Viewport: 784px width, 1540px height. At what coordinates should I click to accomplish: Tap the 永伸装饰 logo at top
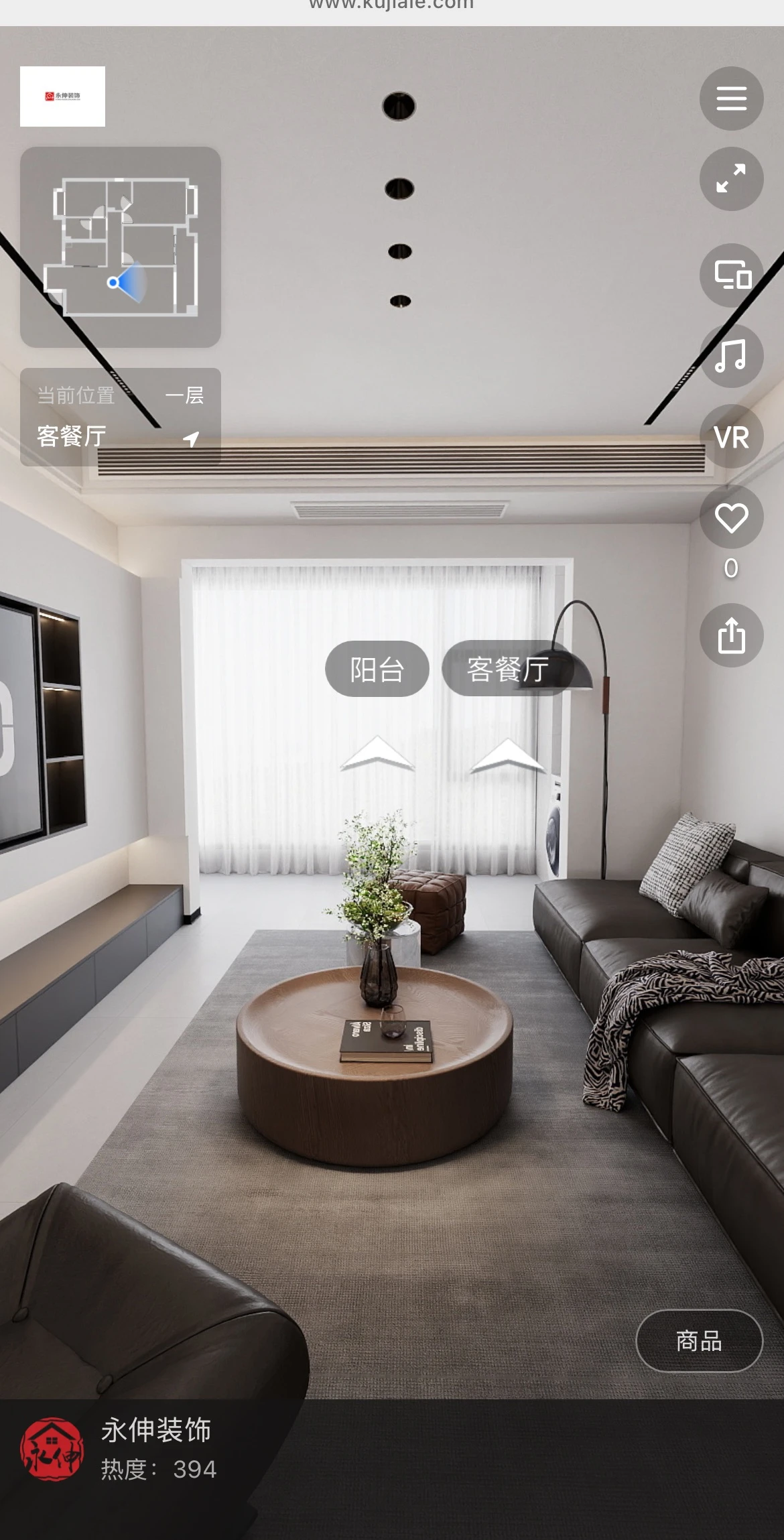pyautogui.click(x=62, y=97)
